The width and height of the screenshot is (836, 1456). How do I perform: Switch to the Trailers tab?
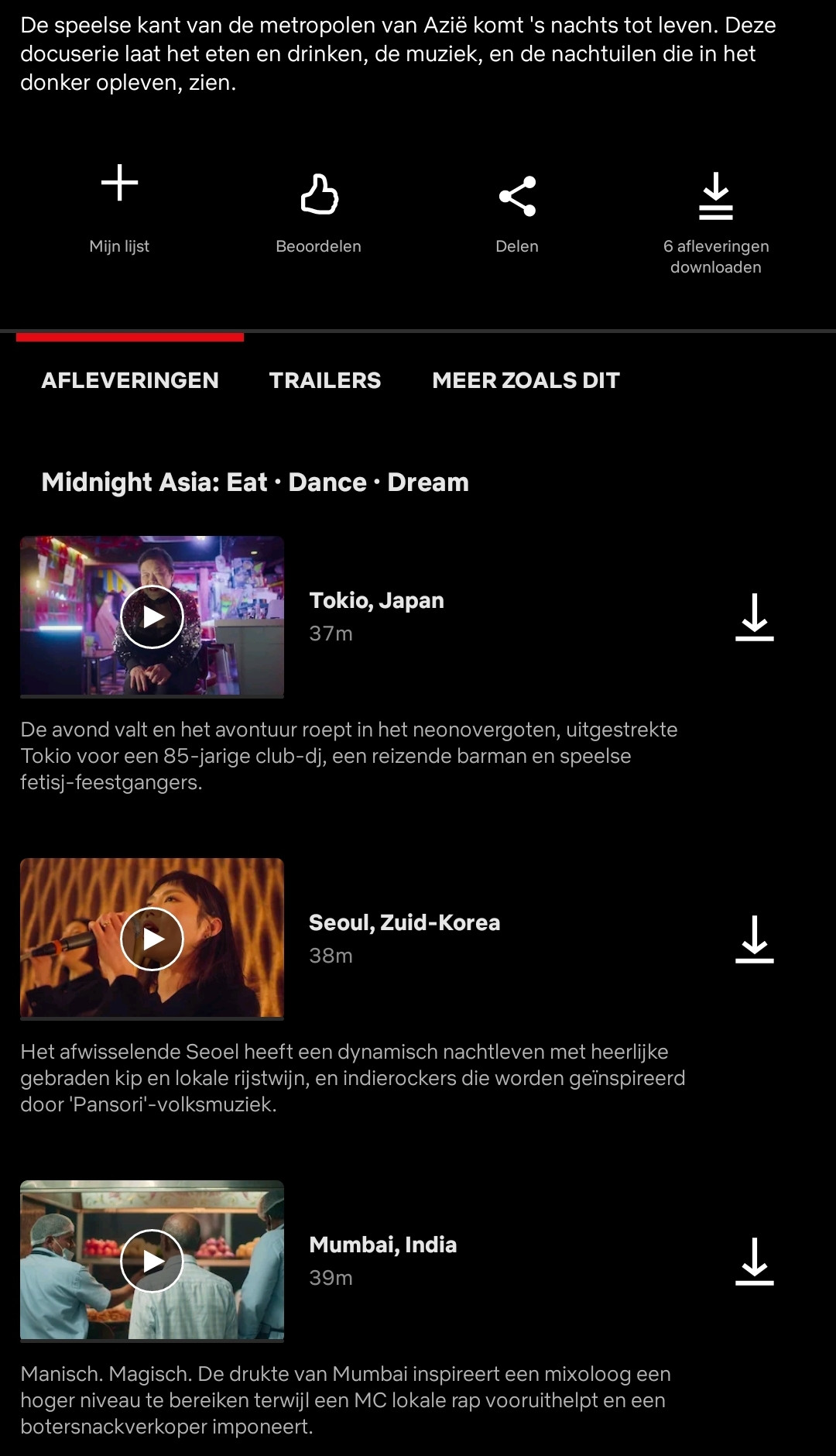pos(325,380)
